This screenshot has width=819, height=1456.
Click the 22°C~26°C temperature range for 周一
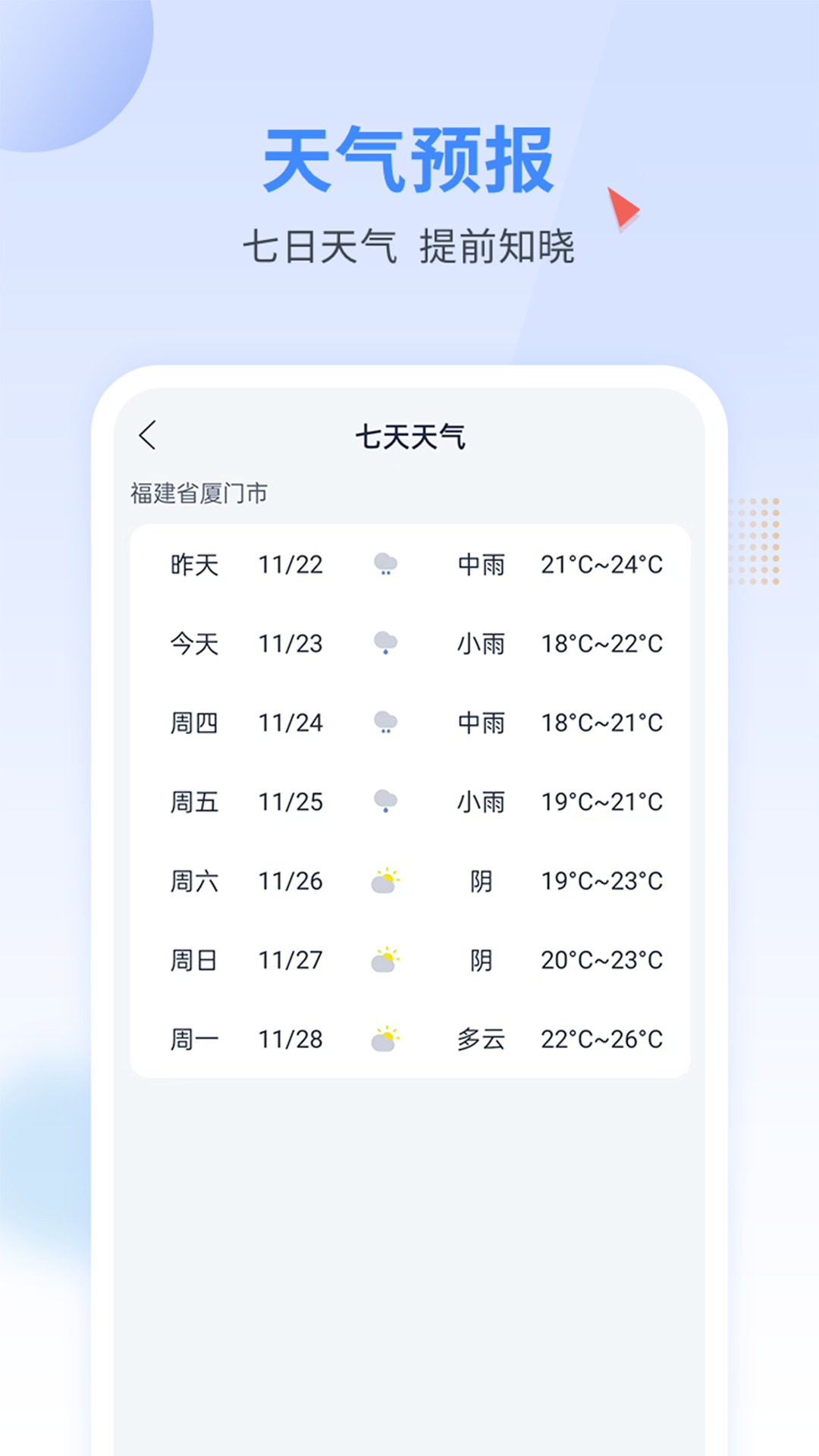601,1039
